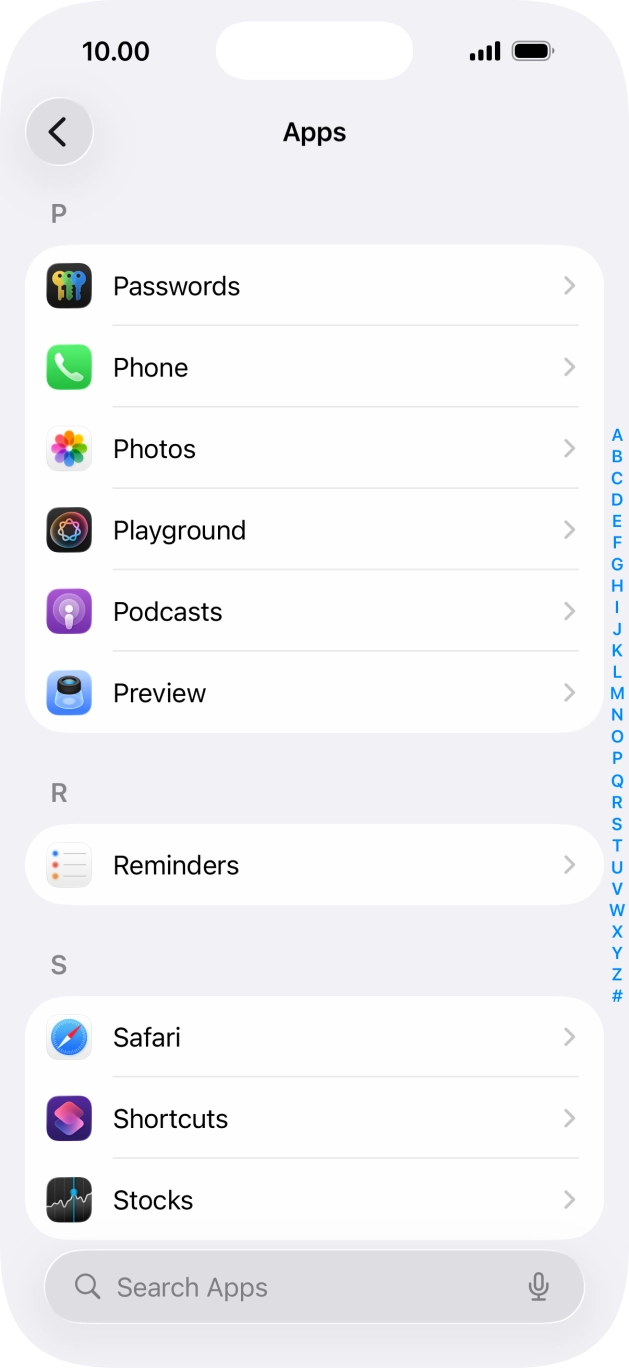Select the Stocks row
This screenshot has width=629, height=1368.
point(314,1200)
